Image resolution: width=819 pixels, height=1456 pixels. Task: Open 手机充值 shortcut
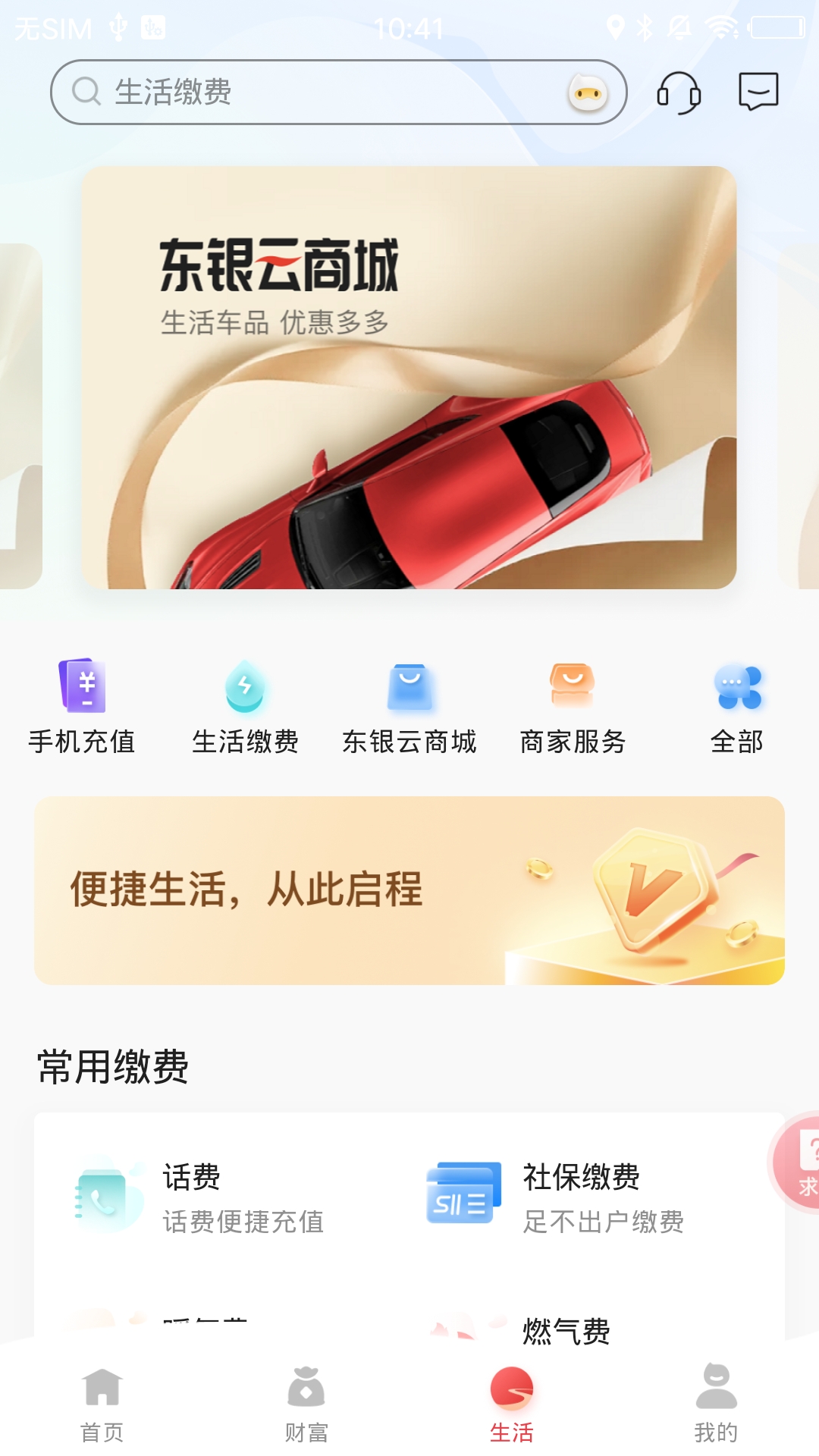(82, 707)
